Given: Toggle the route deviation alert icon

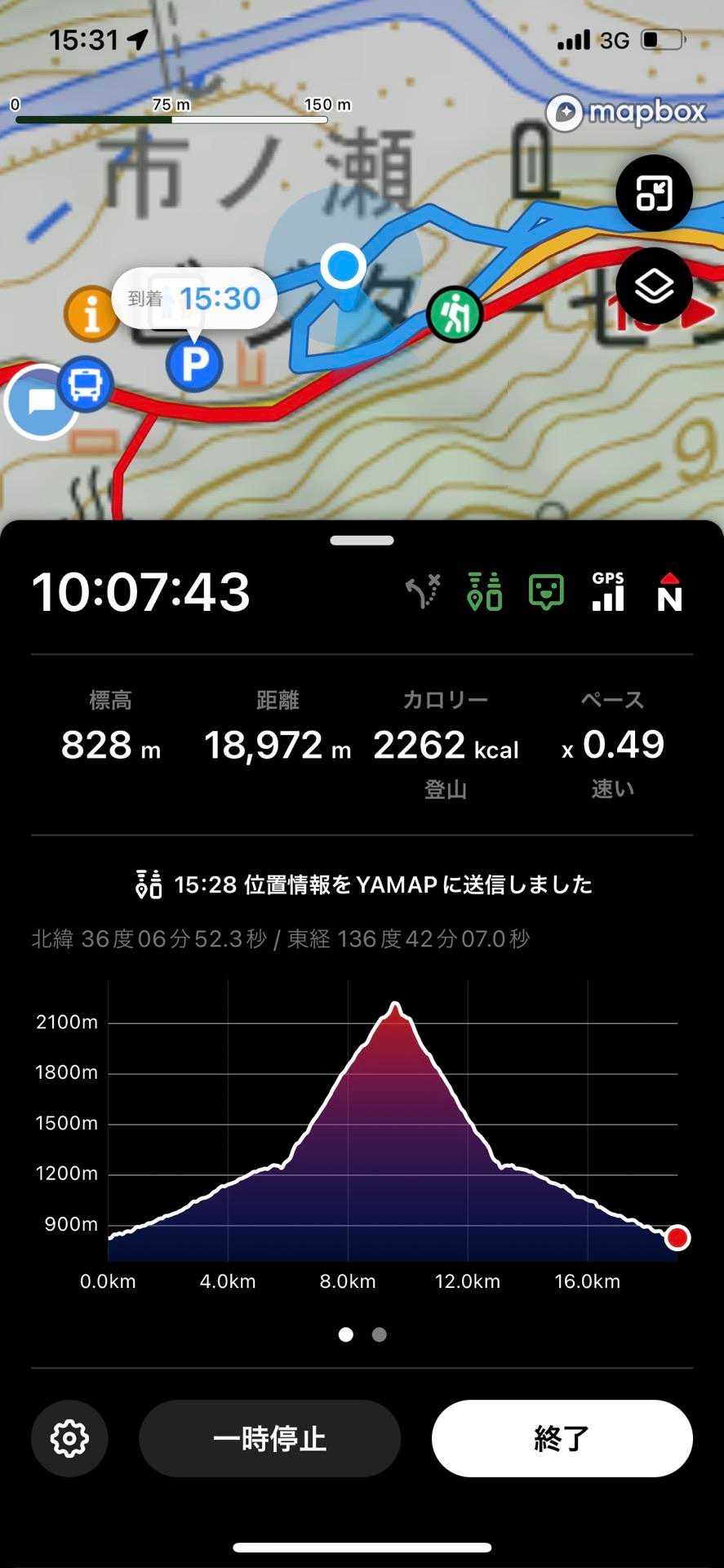Looking at the screenshot, I should (424, 591).
